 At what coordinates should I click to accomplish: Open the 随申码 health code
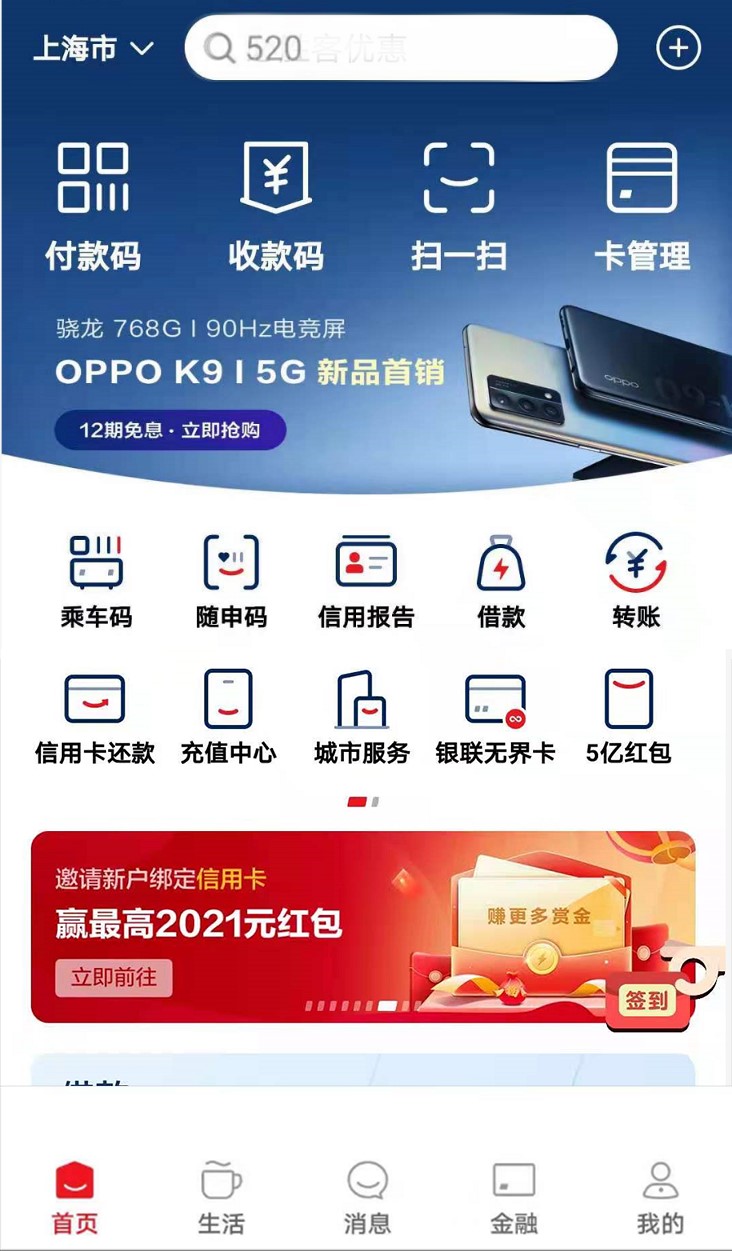228,580
